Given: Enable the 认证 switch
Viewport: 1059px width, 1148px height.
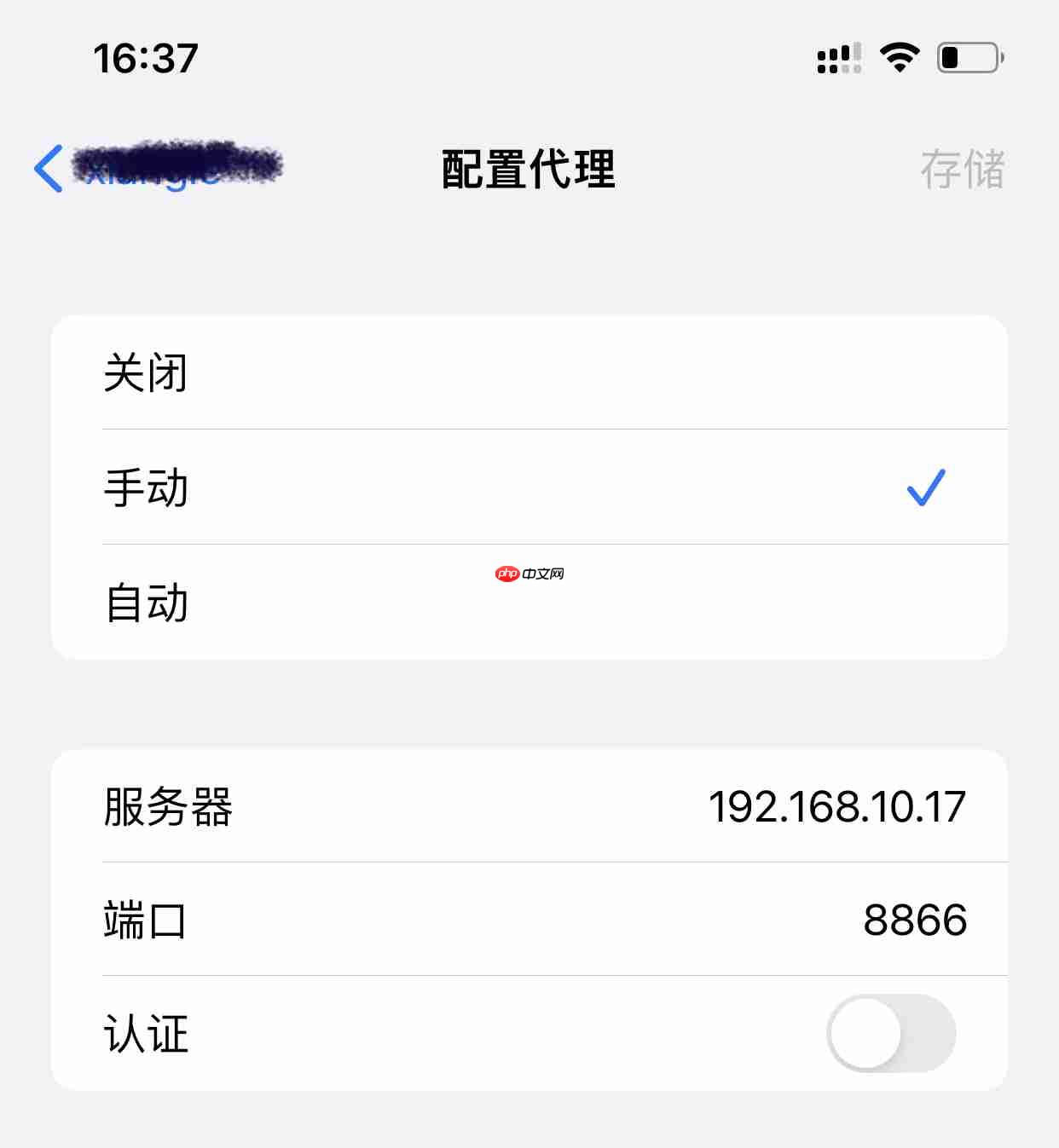Looking at the screenshot, I should tap(890, 1033).
